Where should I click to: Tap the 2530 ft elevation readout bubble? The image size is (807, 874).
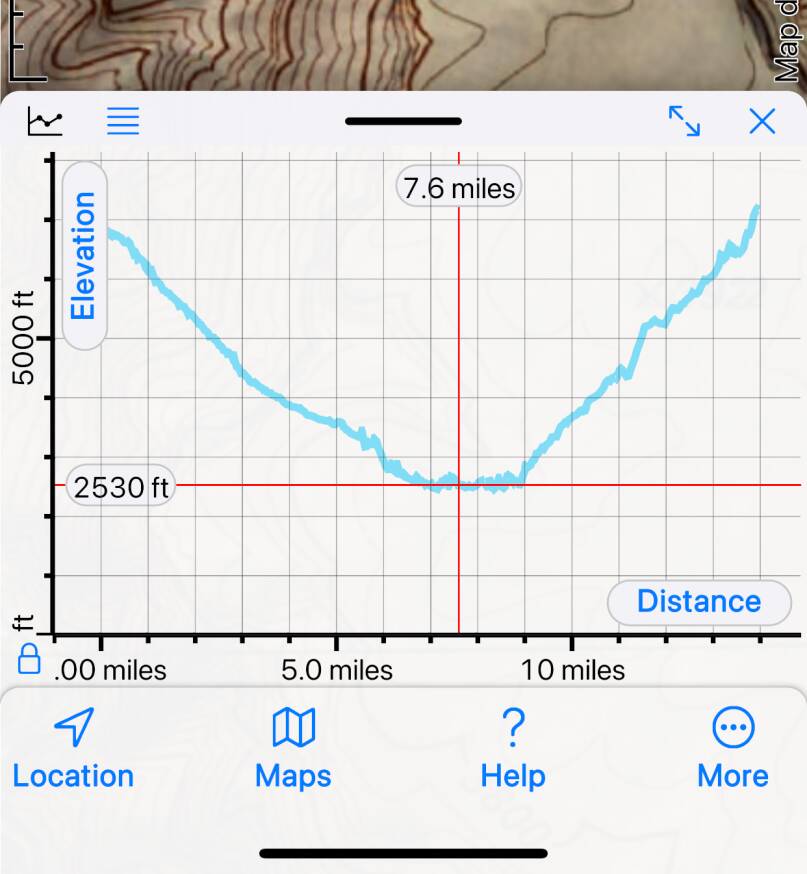coord(120,487)
